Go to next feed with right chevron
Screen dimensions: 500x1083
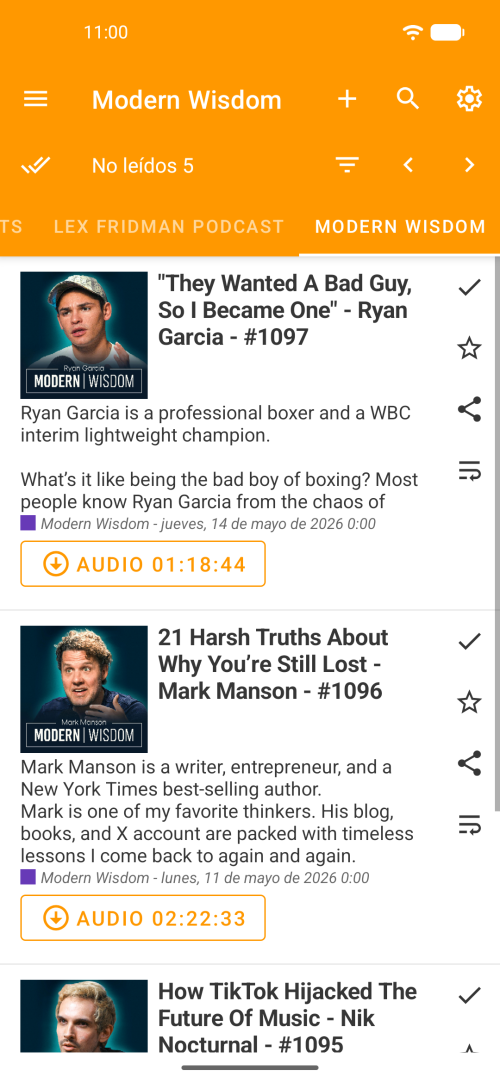click(470, 165)
